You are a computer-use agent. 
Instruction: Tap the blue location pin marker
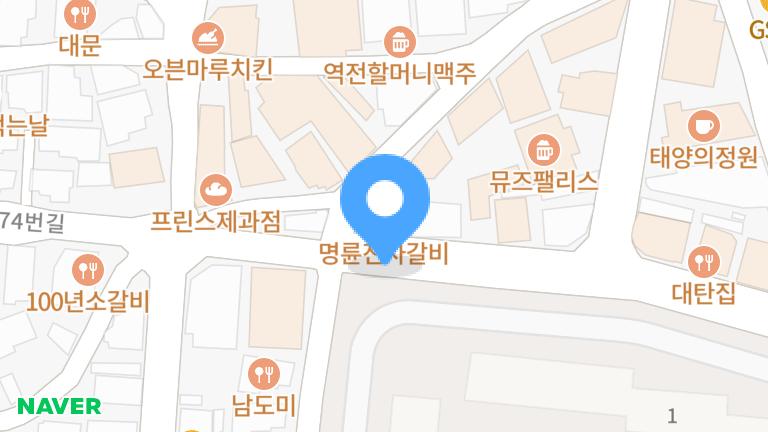(385, 199)
